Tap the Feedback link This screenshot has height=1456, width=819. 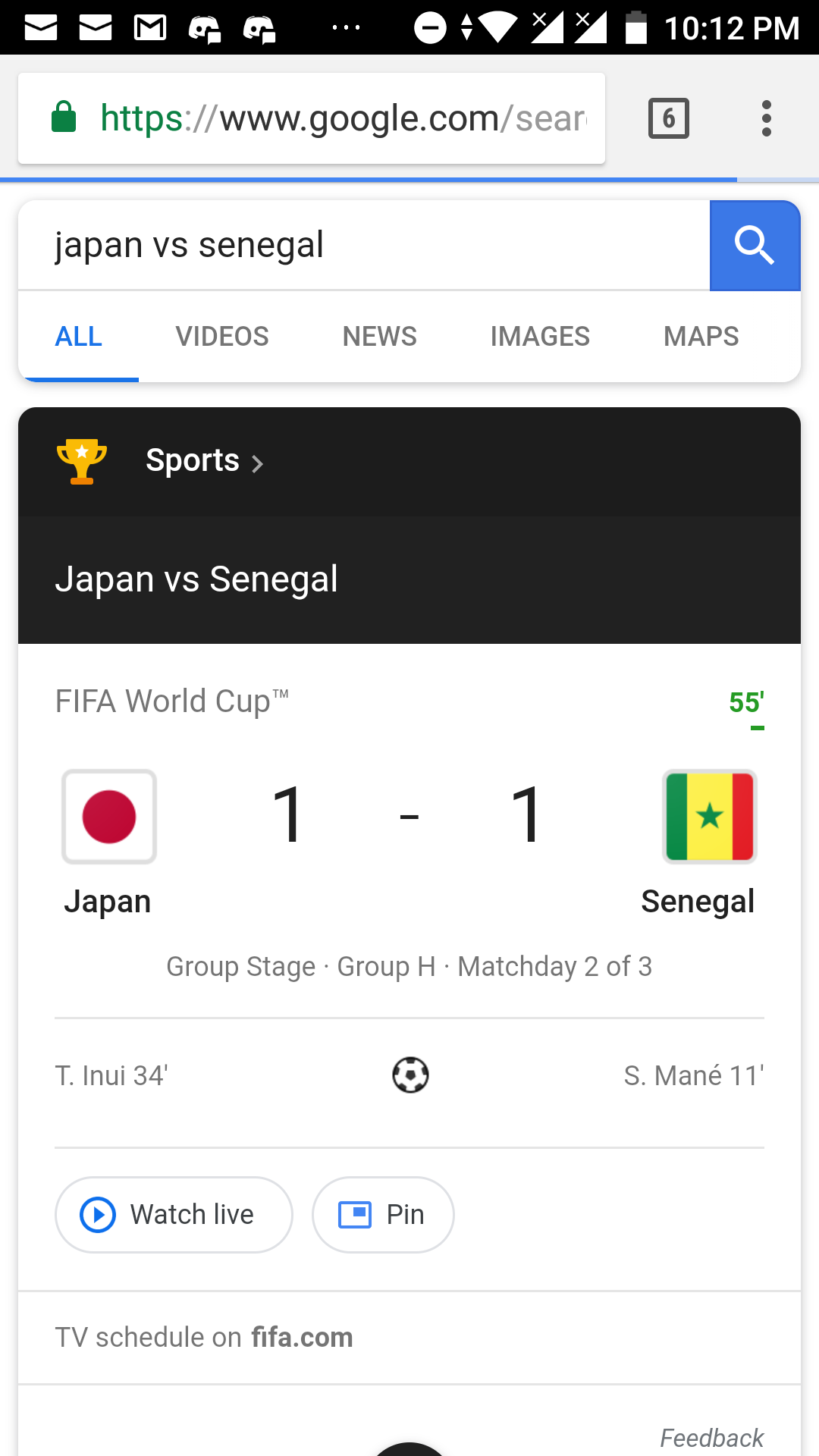[x=711, y=1437]
